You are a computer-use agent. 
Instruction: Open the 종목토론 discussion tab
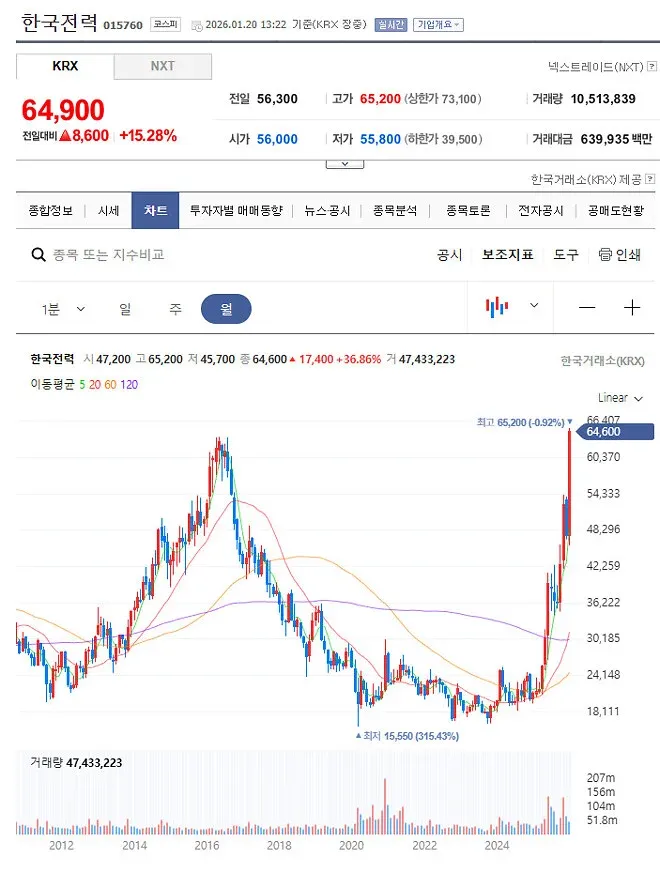[x=467, y=211]
